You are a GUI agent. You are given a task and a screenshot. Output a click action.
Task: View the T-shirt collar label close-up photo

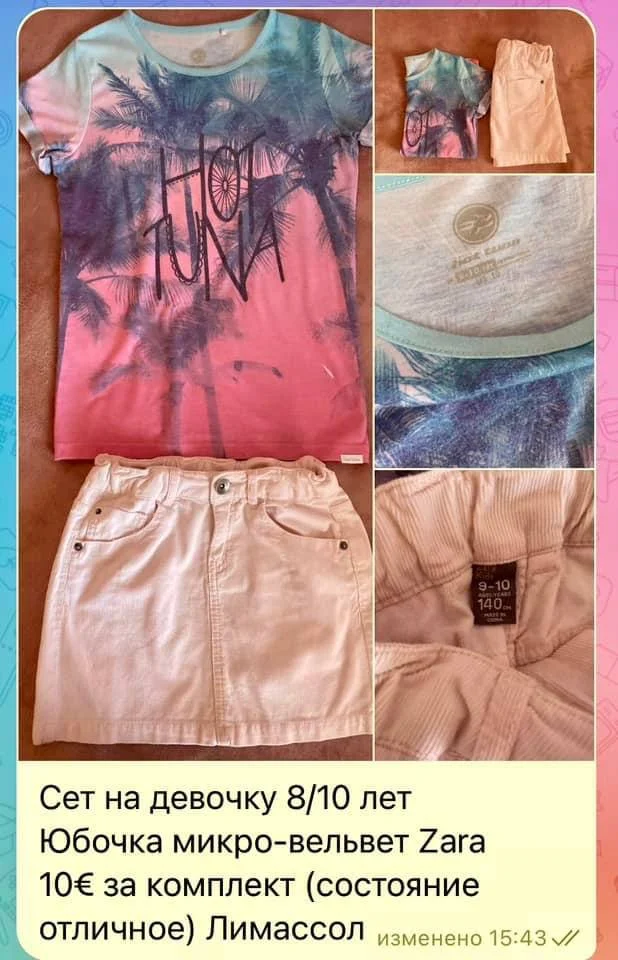tap(484, 320)
